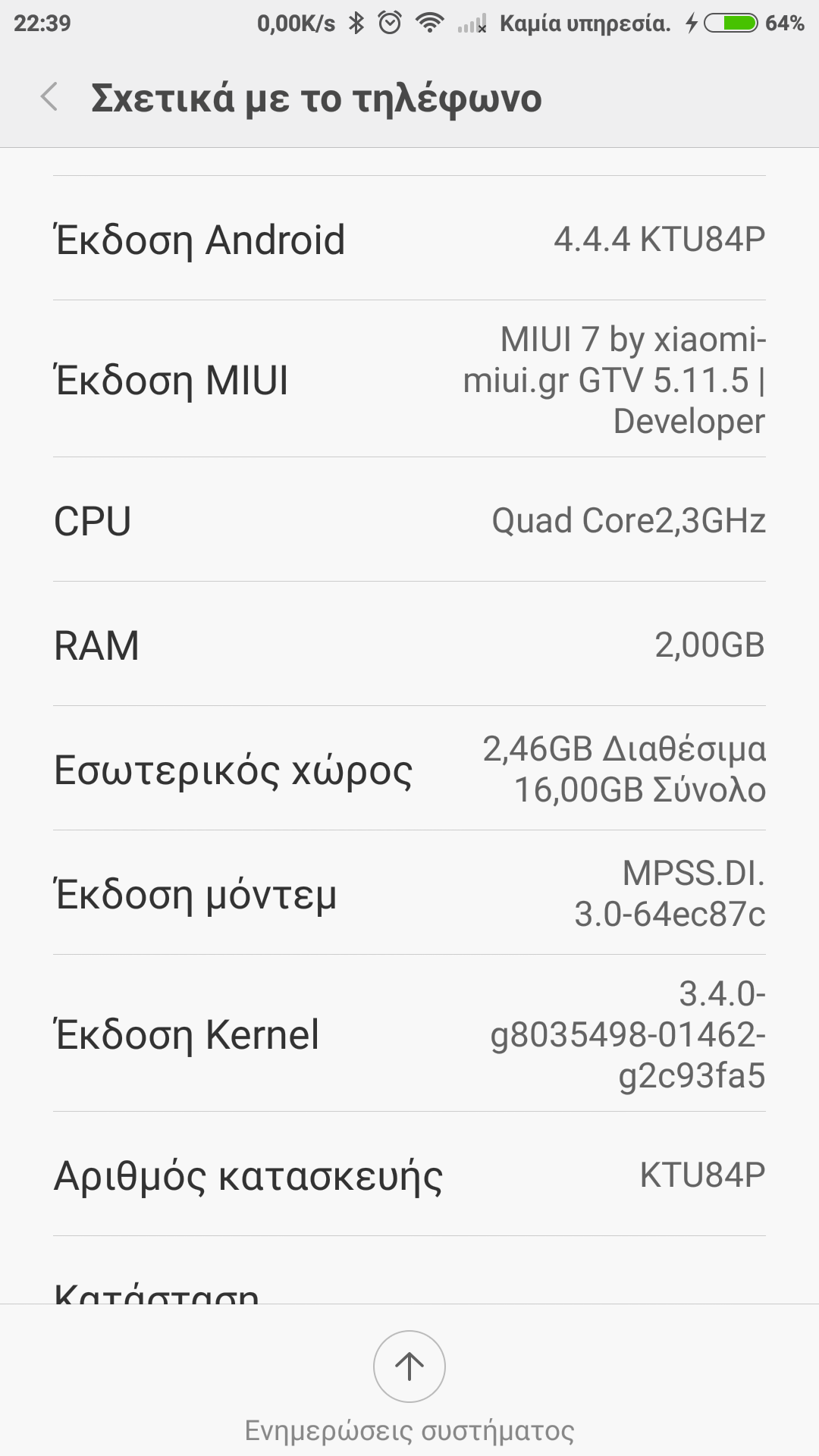This screenshot has width=819, height=1456.
Task: Tap the Έκδοση MIUI row
Action: (409, 379)
